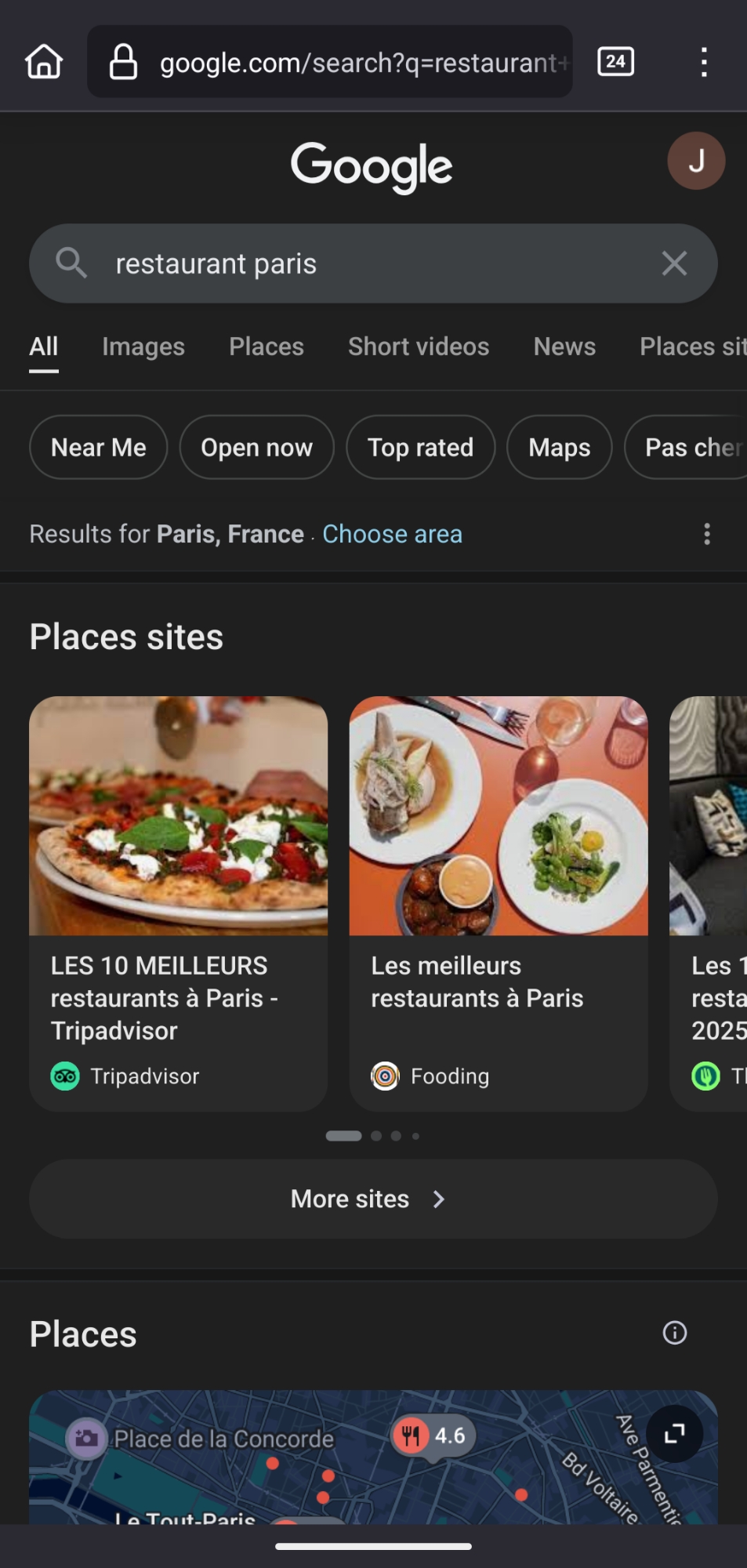The width and height of the screenshot is (747, 1568).
Task: Select the Near Me chip
Action: pyautogui.click(x=99, y=447)
